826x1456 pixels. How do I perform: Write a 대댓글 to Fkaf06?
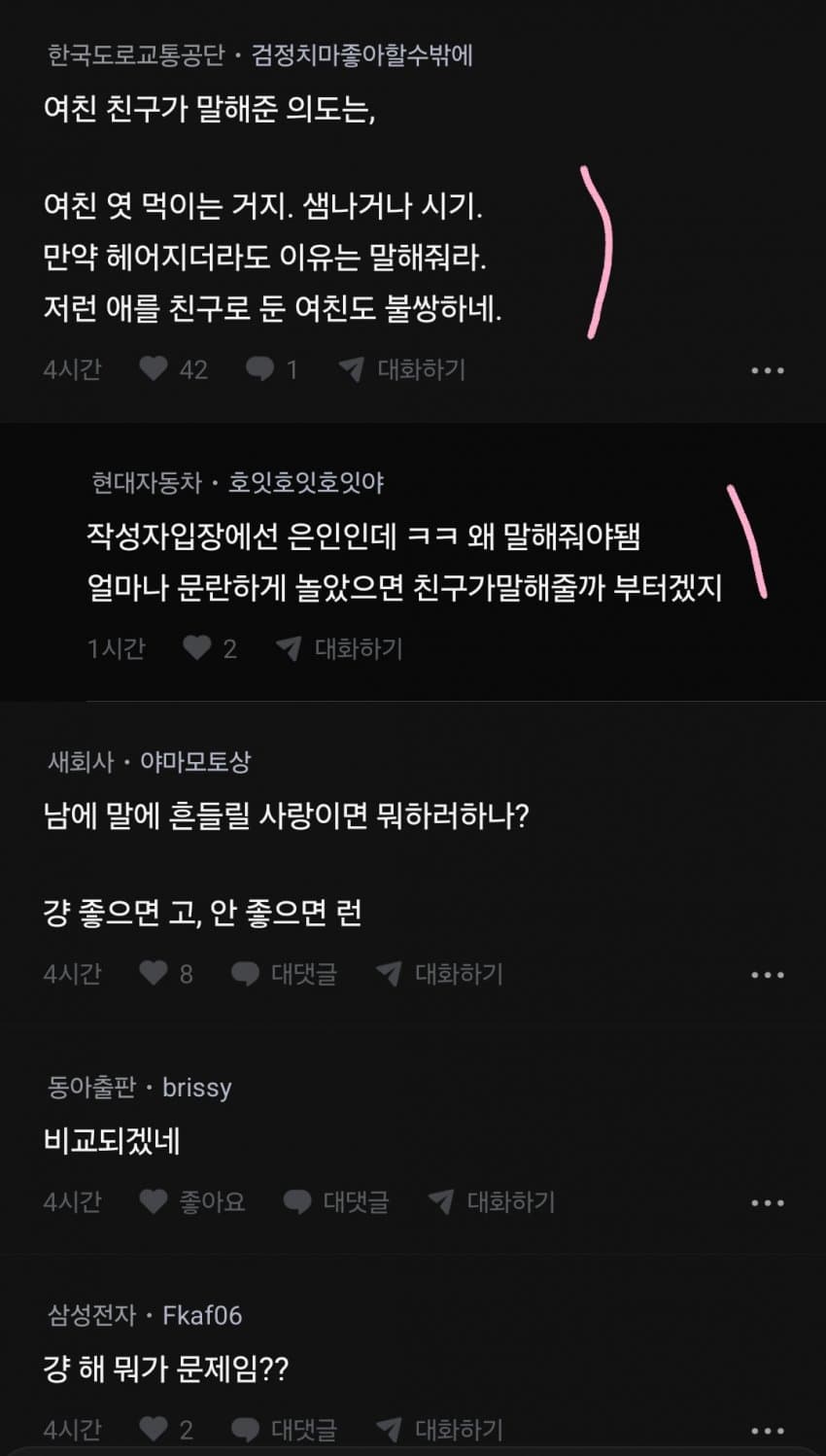click(284, 1429)
